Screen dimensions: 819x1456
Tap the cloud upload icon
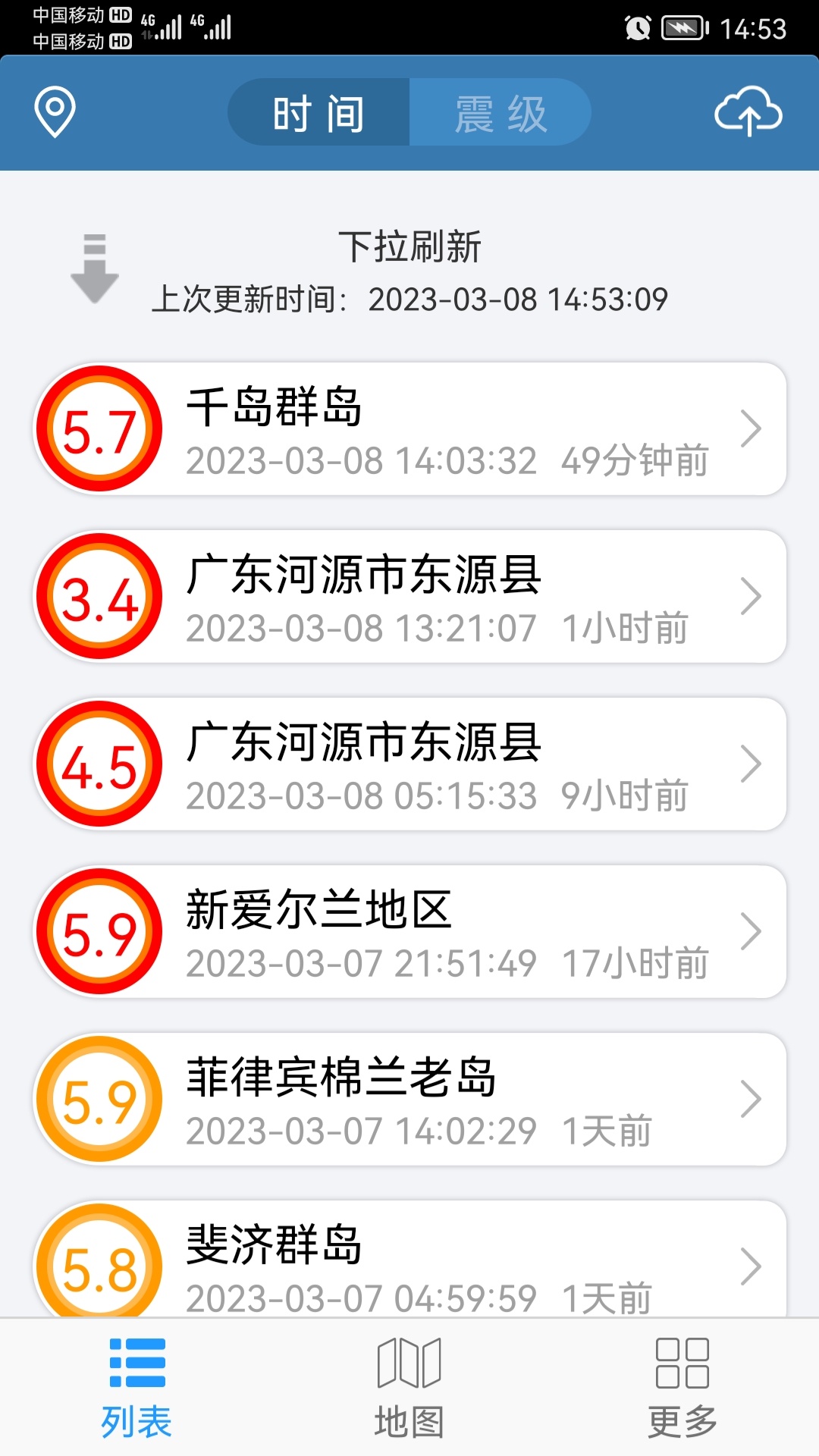(x=751, y=114)
